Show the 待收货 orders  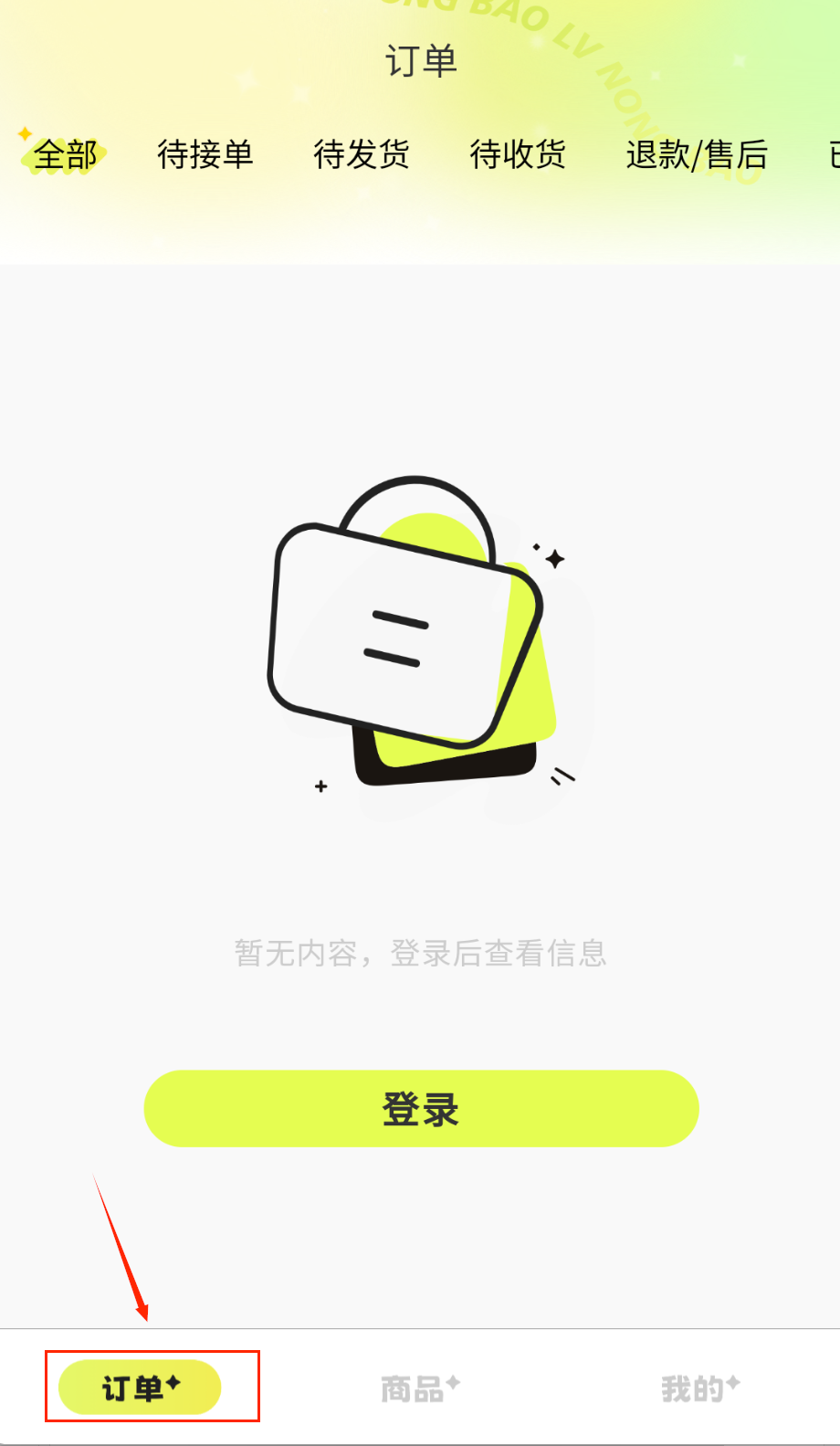point(517,154)
